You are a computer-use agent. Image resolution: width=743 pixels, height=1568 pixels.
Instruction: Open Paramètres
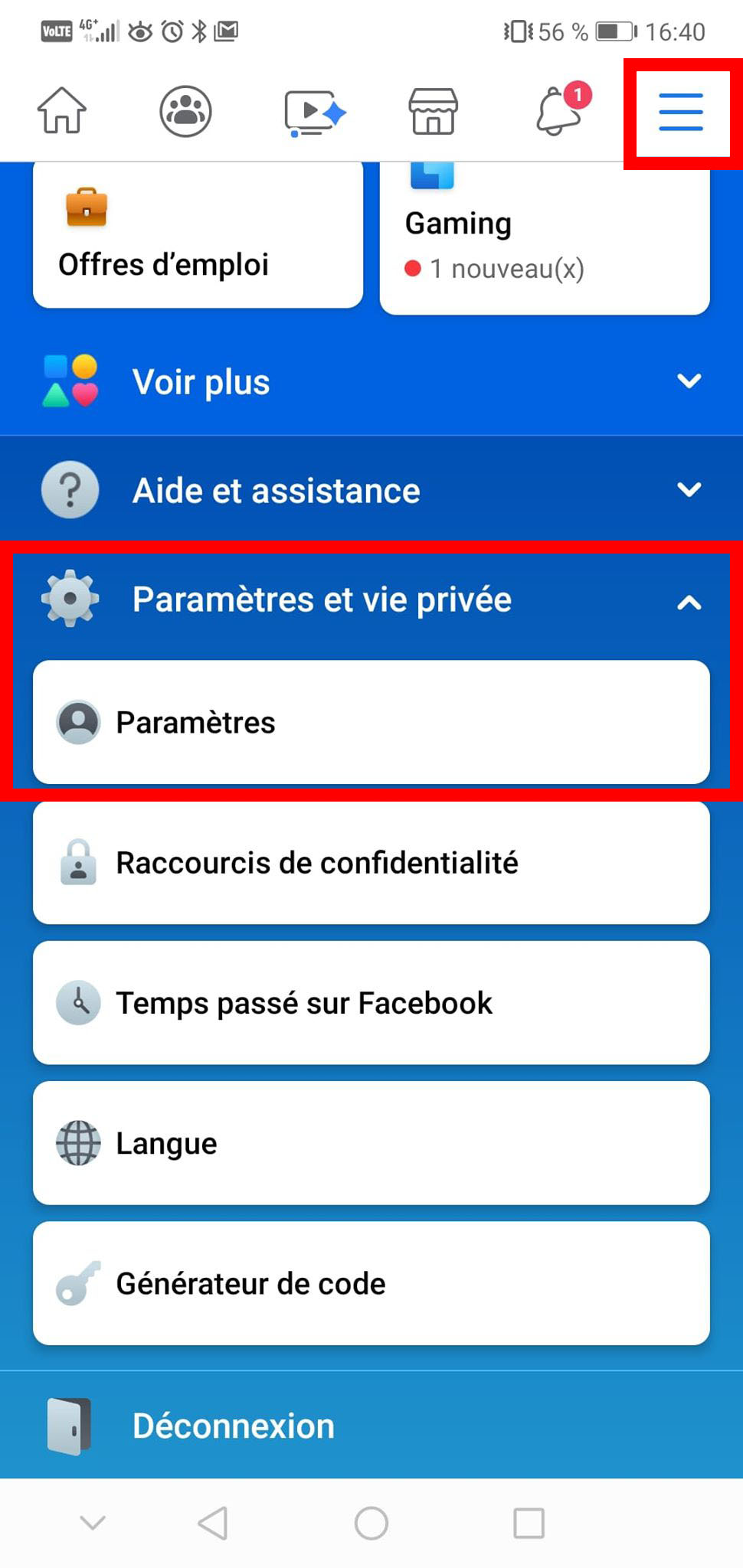pyautogui.click(x=371, y=722)
